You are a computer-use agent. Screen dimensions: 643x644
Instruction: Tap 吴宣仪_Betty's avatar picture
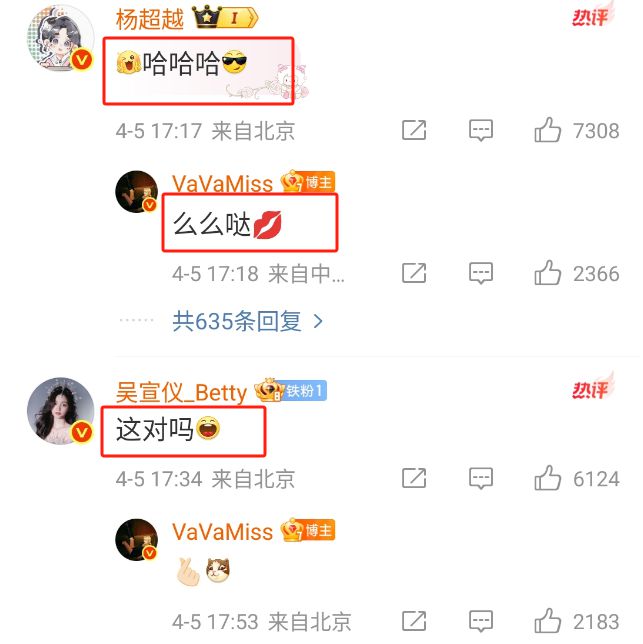coord(62,412)
